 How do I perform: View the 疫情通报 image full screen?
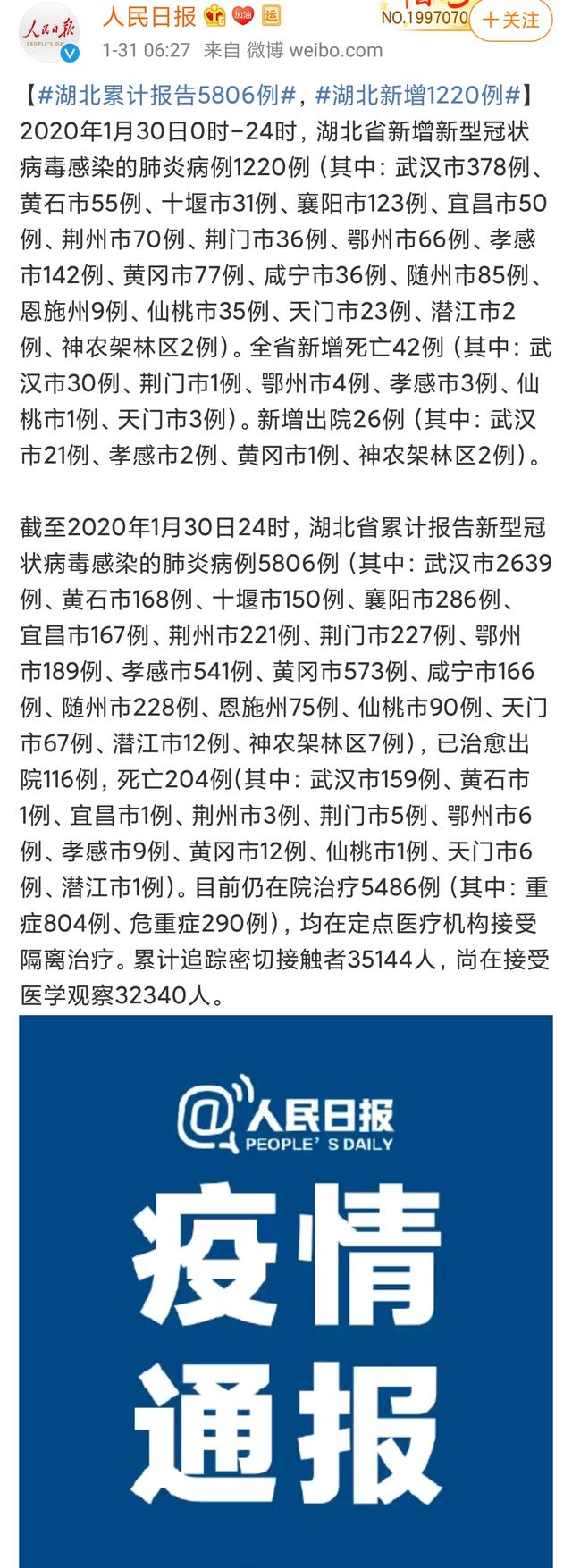pyautogui.click(x=286, y=1287)
